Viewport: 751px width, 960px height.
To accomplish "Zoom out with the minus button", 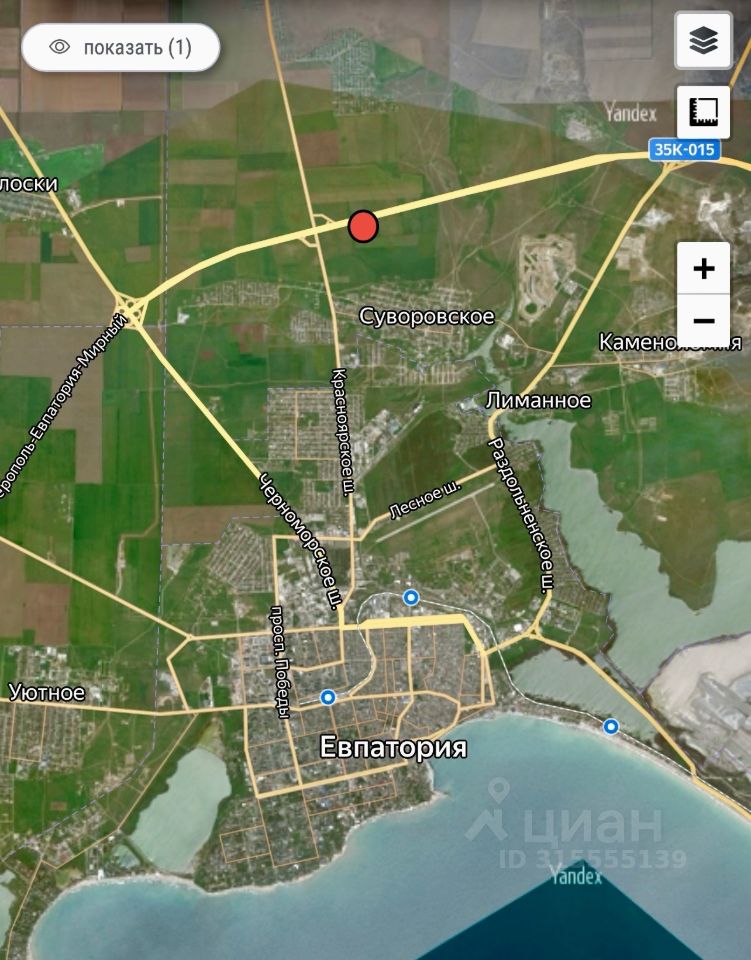I will point(703,321).
